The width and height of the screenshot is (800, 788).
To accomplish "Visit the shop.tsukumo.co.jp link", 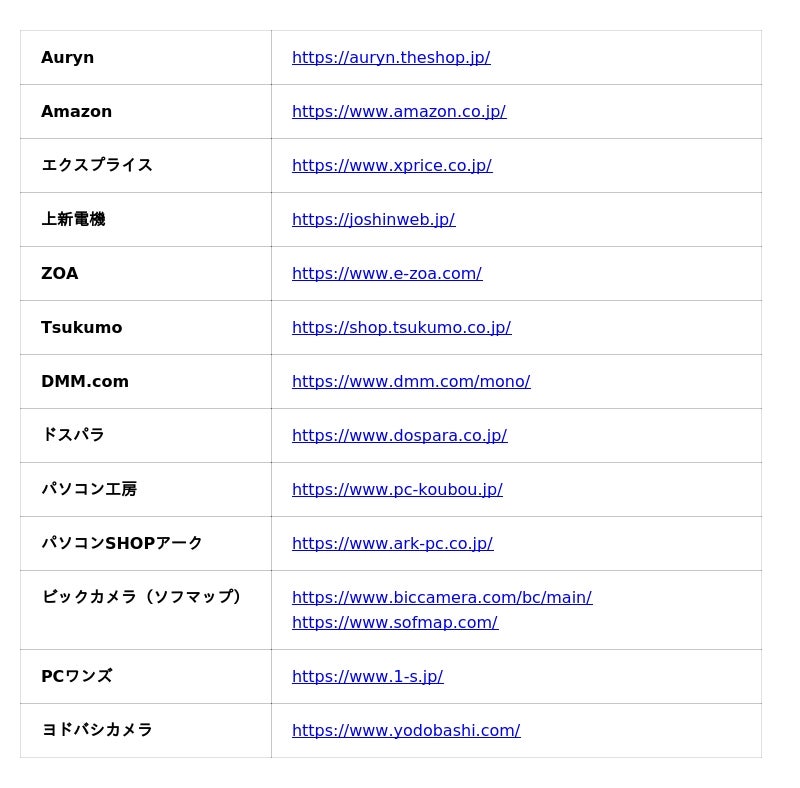I will tap(401, 328).
